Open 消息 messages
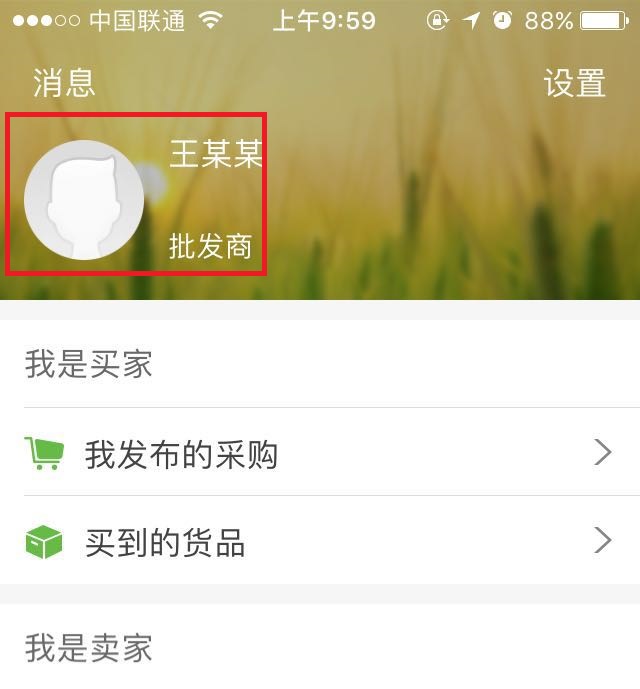 [x=64, y=83]
